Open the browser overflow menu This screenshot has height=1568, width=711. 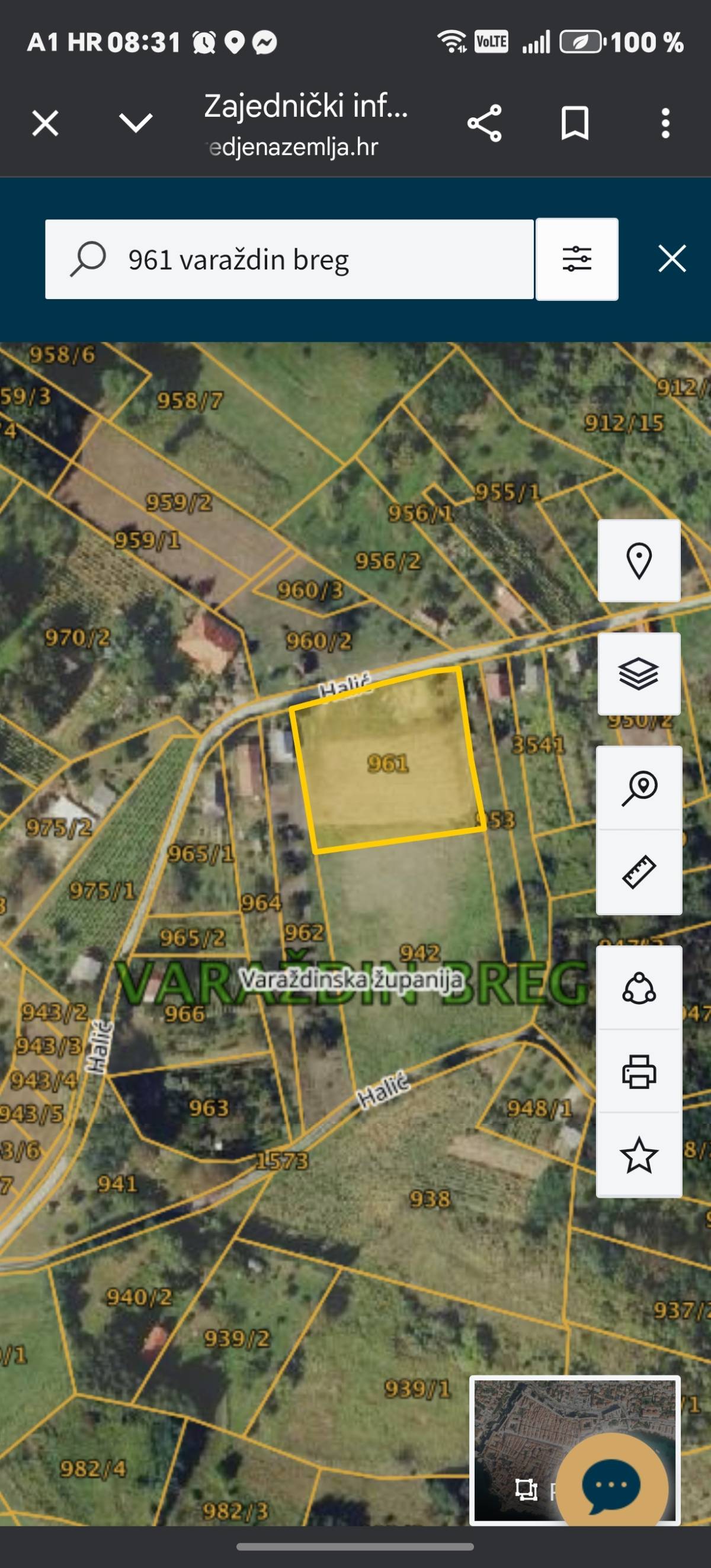pos(665,124)
